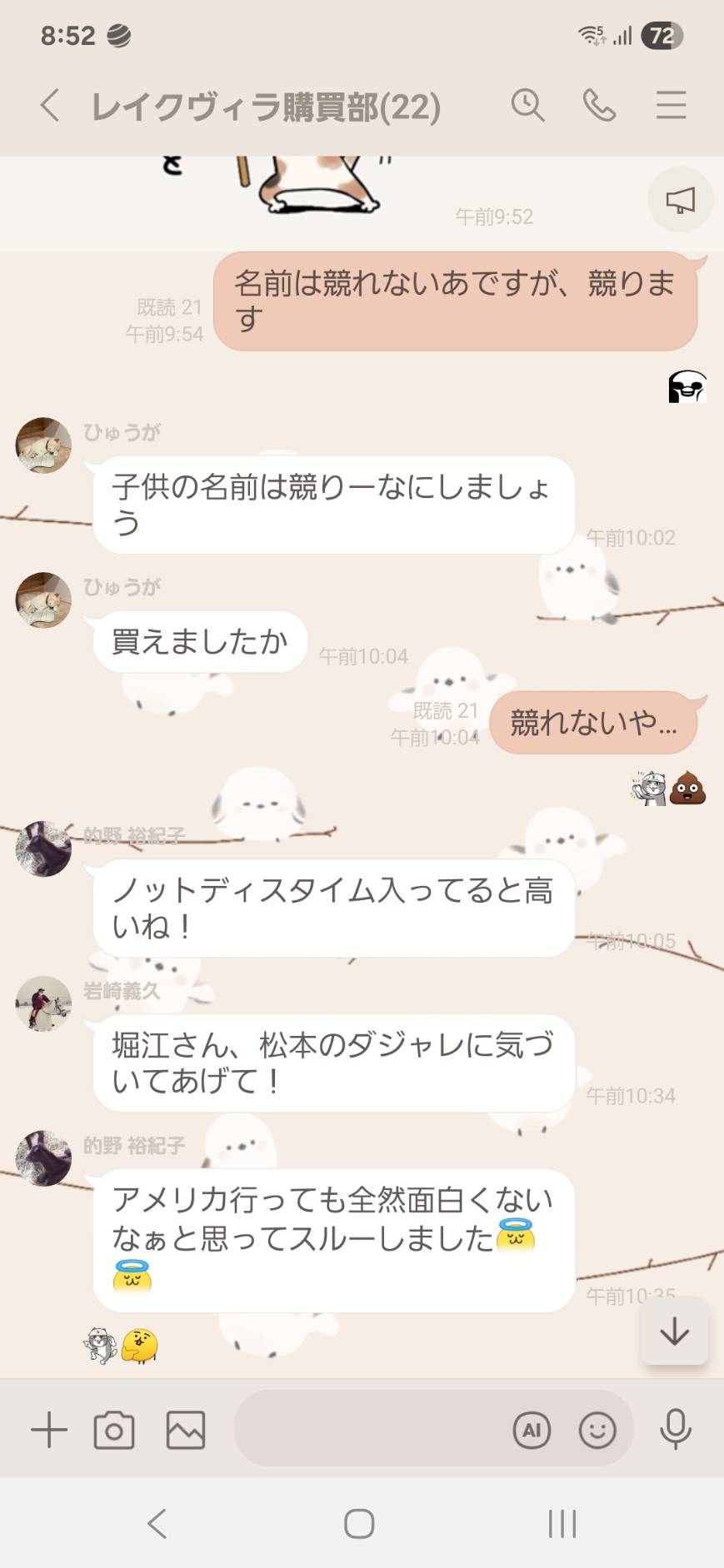Open the attachment plus menu

click(x=48, y=1429)
